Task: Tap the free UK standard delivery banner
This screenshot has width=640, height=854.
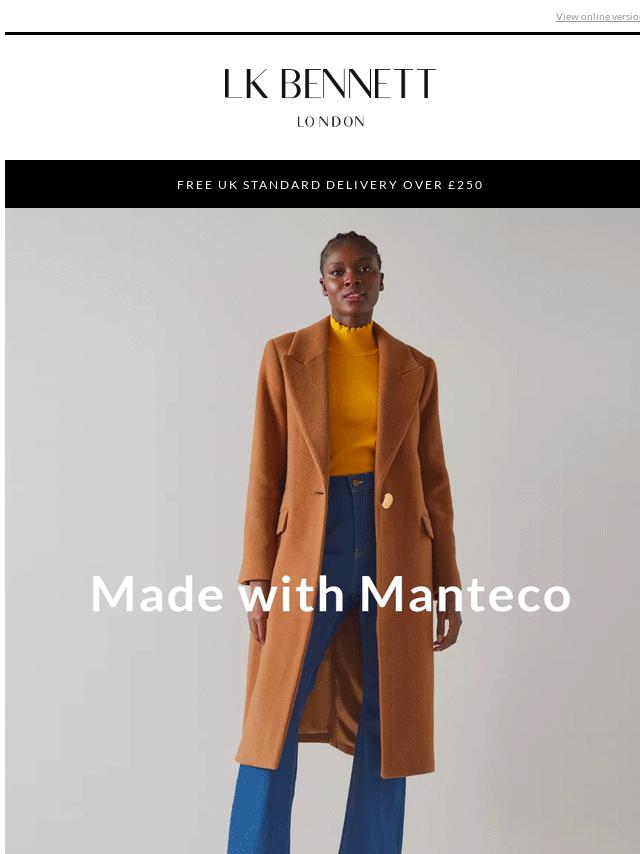Action: 322,185
